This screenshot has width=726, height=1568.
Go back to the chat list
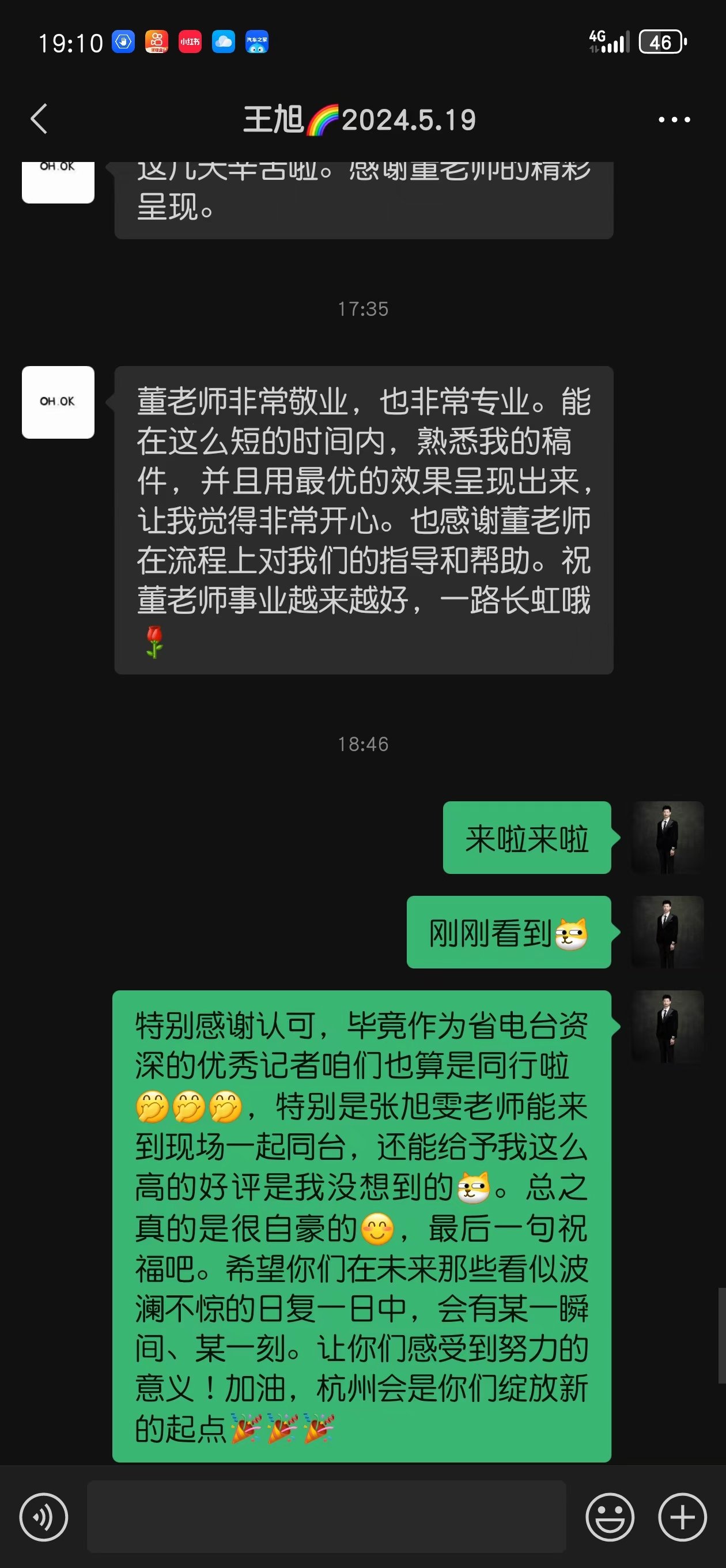[x=39, y=119]
